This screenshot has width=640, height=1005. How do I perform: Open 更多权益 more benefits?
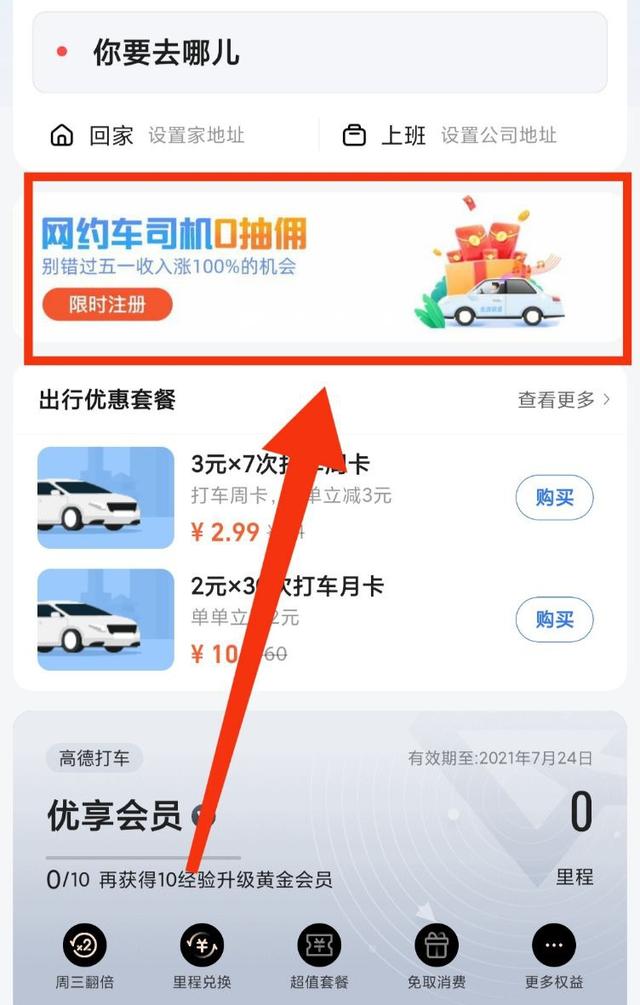(x=554, y=955)
